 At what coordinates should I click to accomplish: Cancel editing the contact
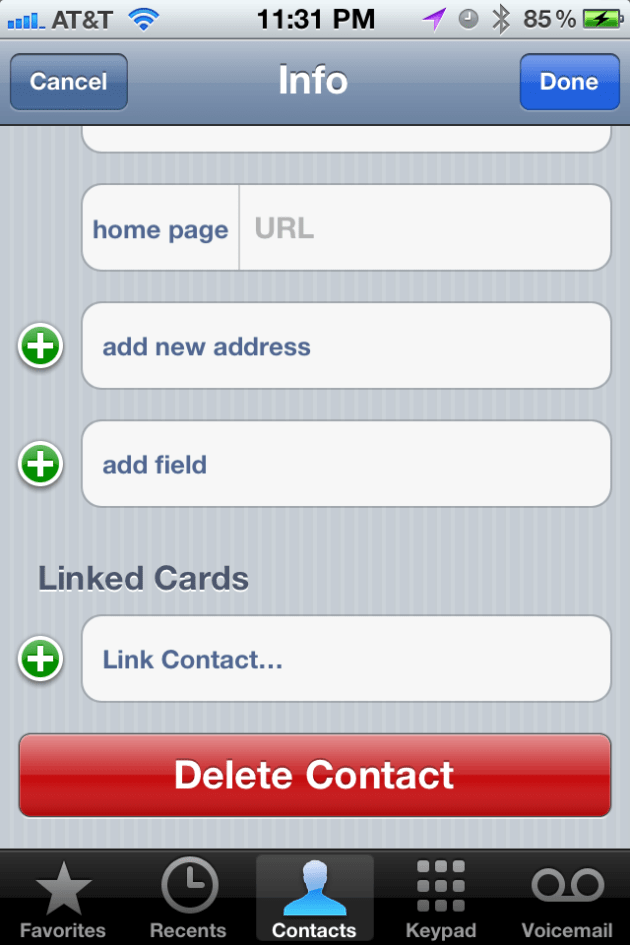click(68, 82)
